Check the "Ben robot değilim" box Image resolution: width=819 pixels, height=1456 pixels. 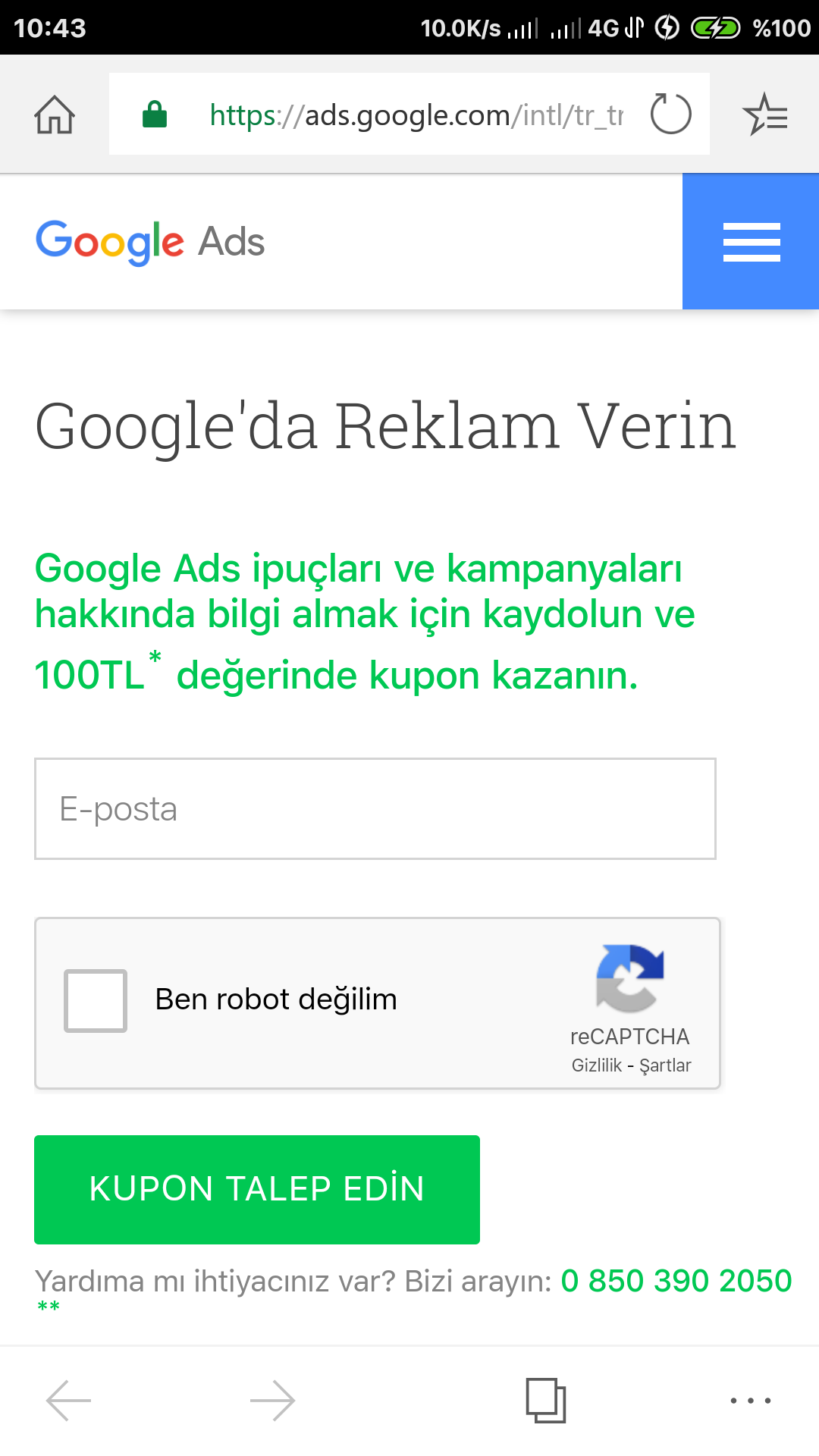point(96,1000)
